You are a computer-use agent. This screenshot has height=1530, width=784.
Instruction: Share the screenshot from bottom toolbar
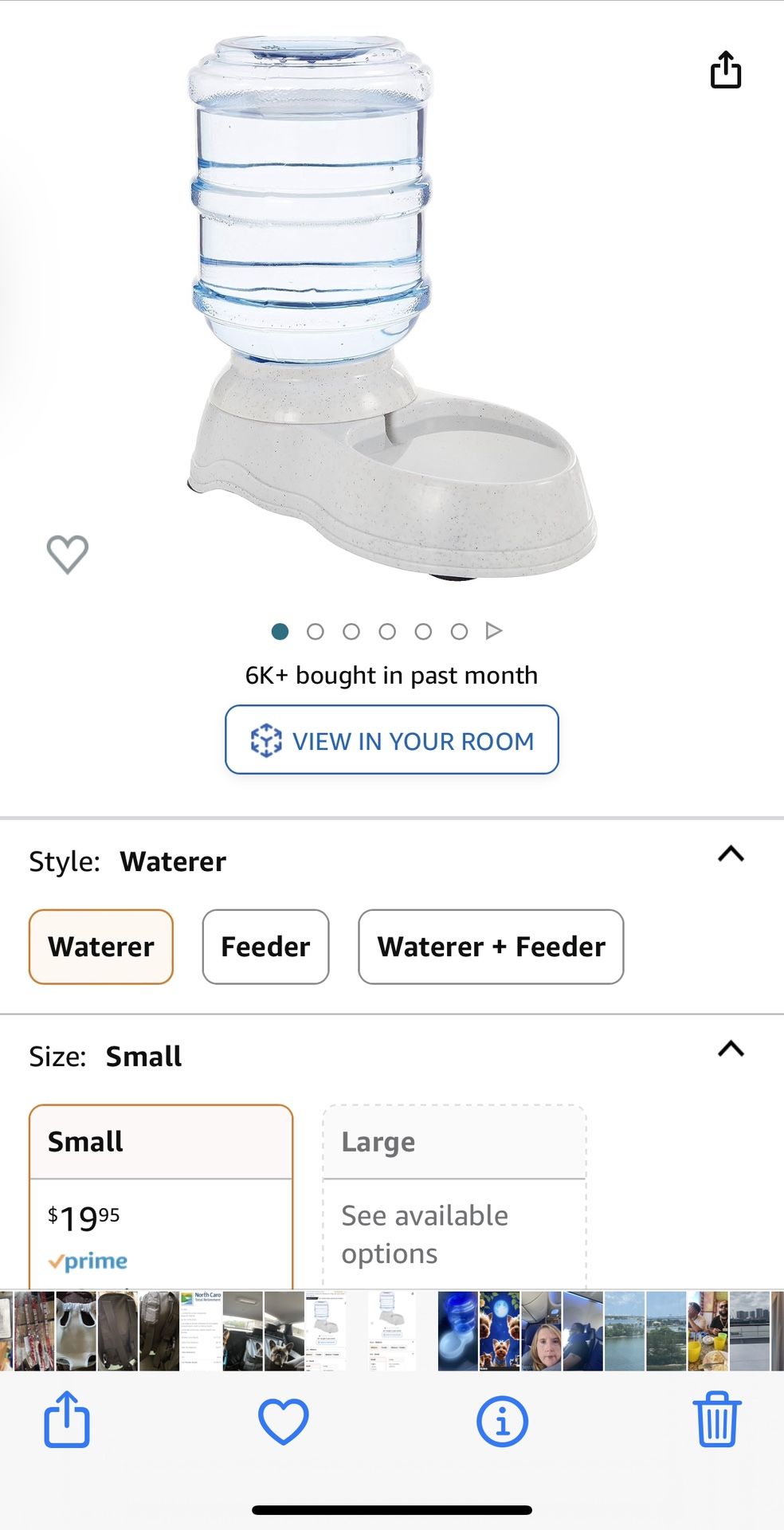point(67,1419)
